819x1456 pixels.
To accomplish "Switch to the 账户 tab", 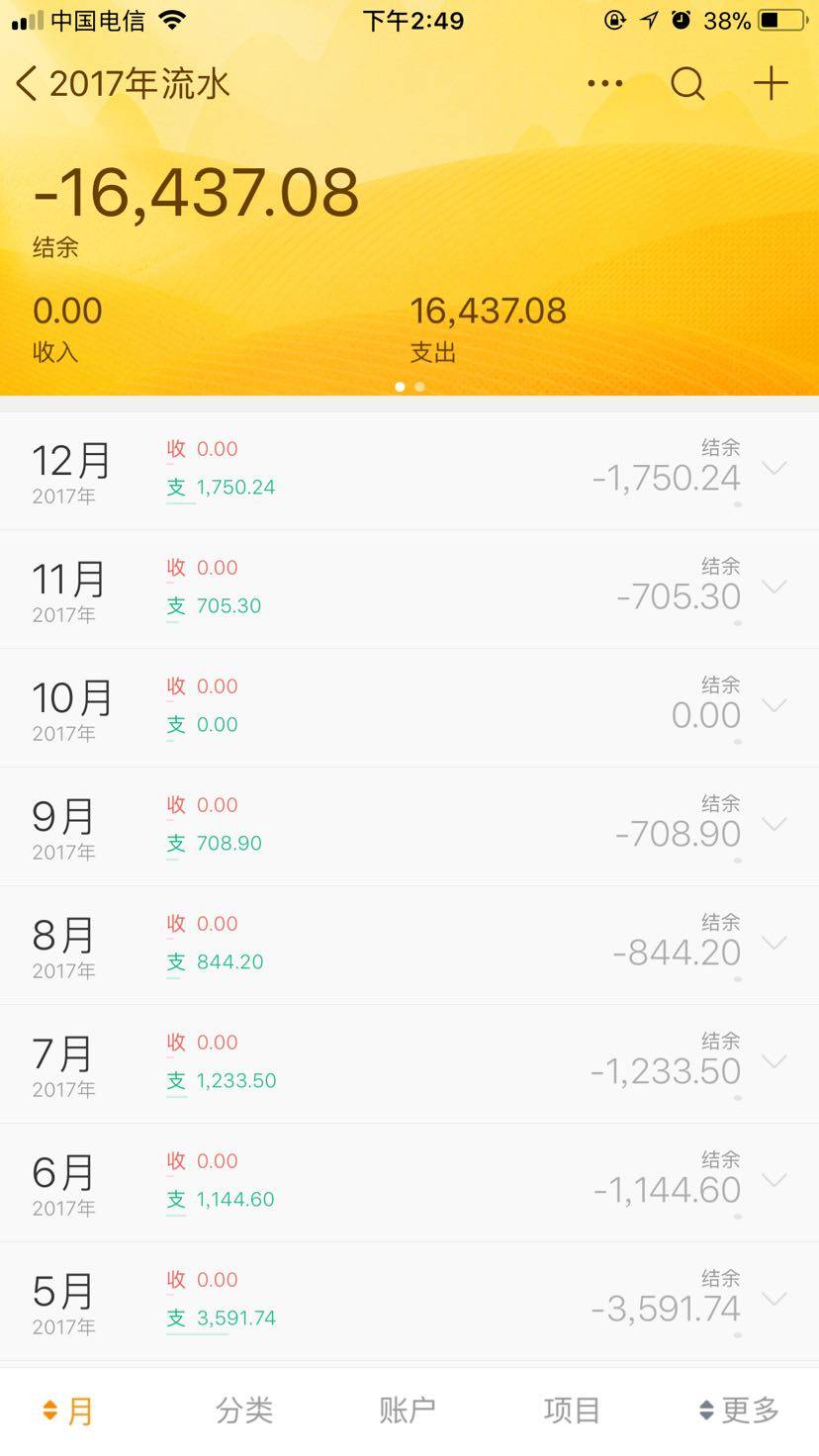I will pos(408,1410).
